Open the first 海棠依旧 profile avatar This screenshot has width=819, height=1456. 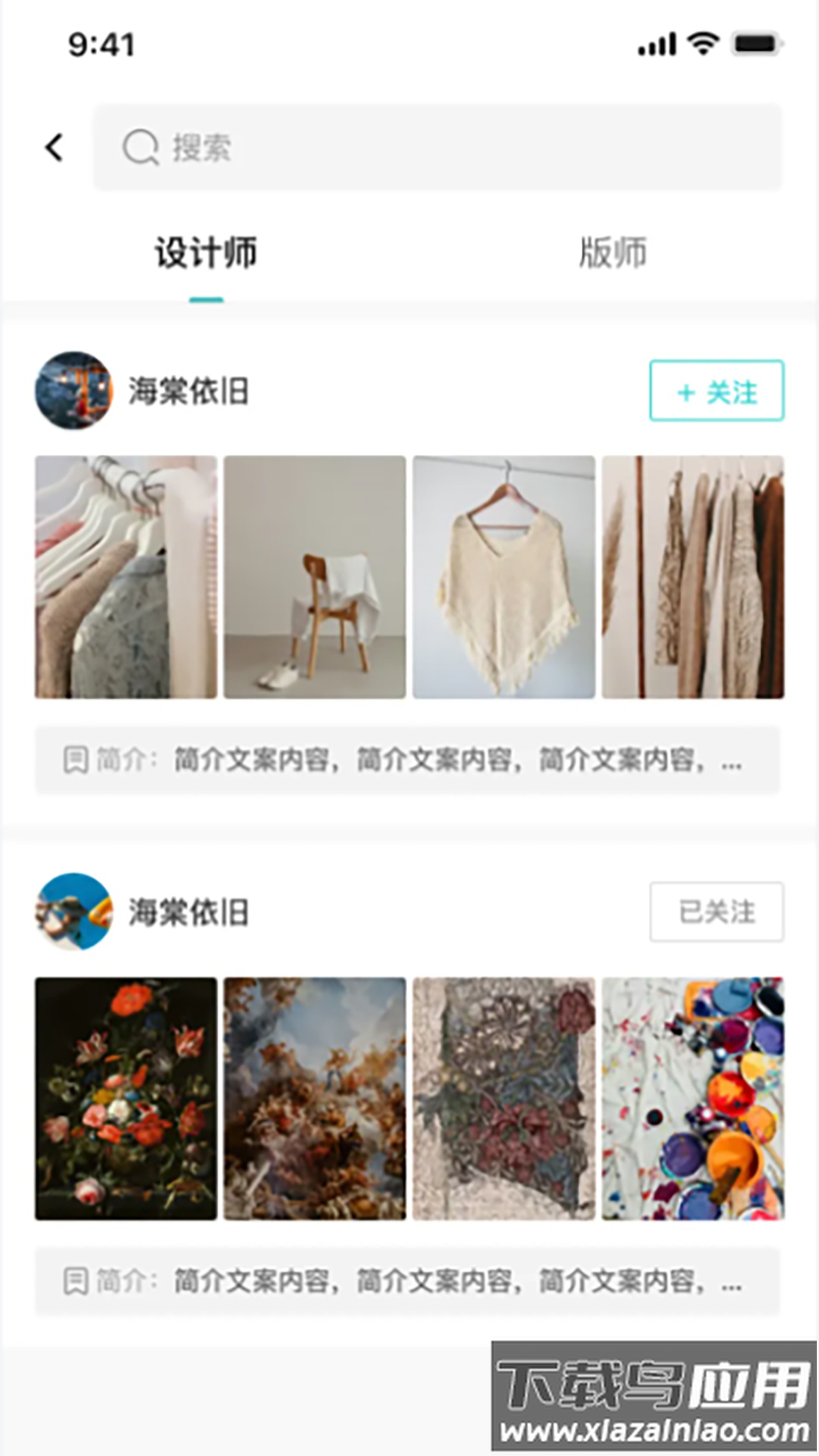pos(73,391)
